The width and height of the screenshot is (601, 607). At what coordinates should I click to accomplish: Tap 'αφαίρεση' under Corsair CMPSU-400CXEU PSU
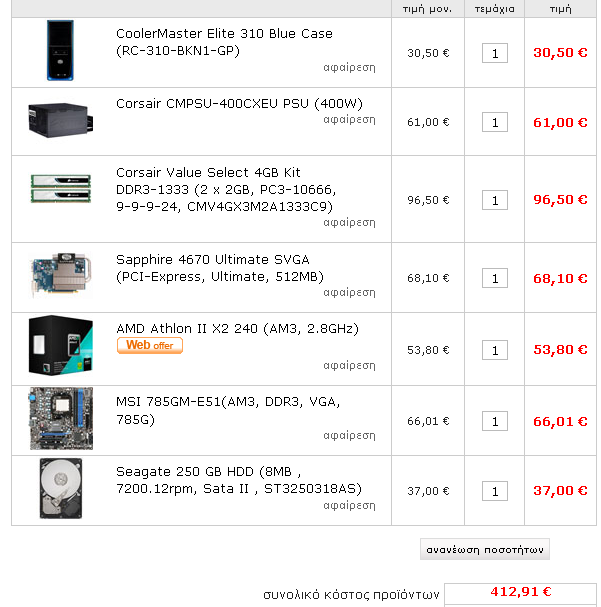point(349,119)
